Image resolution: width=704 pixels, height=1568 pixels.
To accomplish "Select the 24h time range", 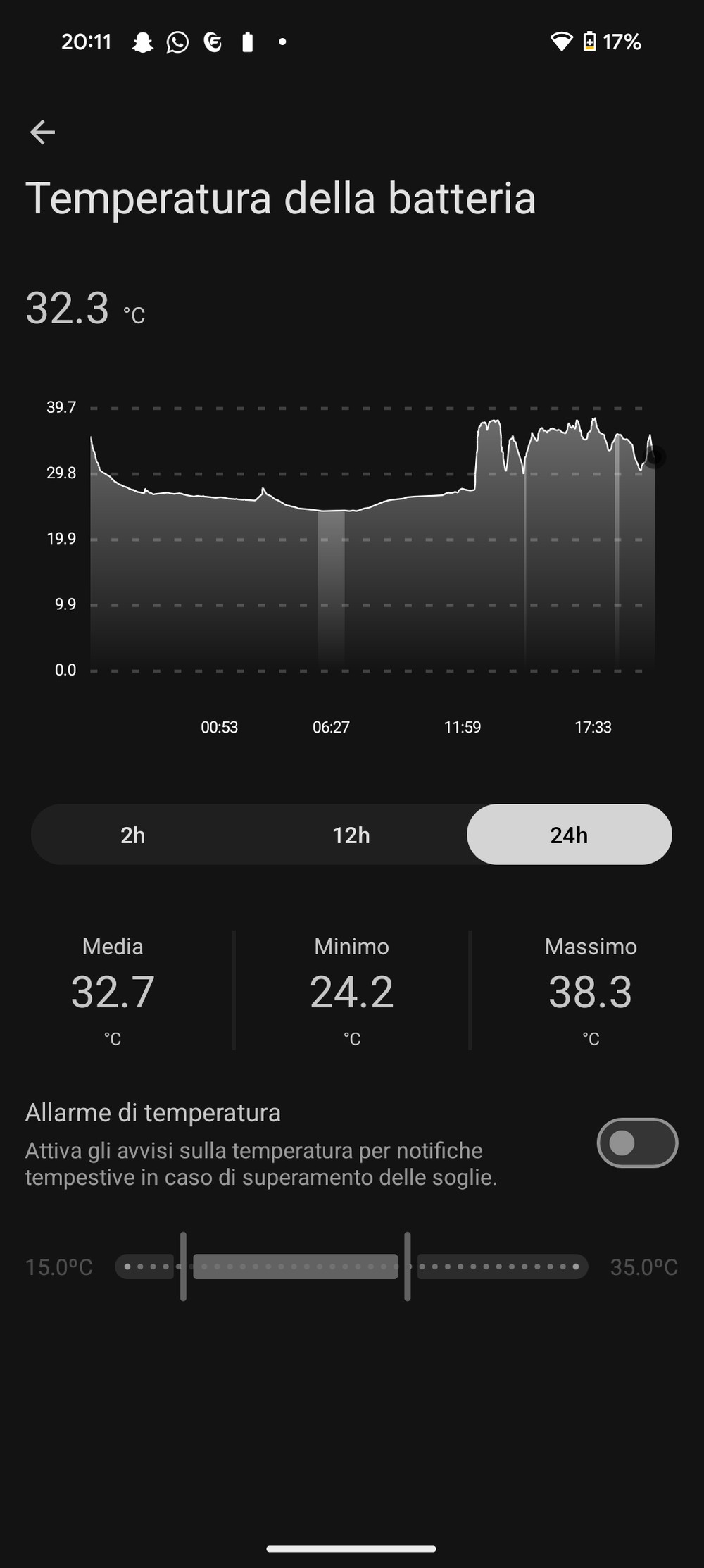I will coord(569,835).
